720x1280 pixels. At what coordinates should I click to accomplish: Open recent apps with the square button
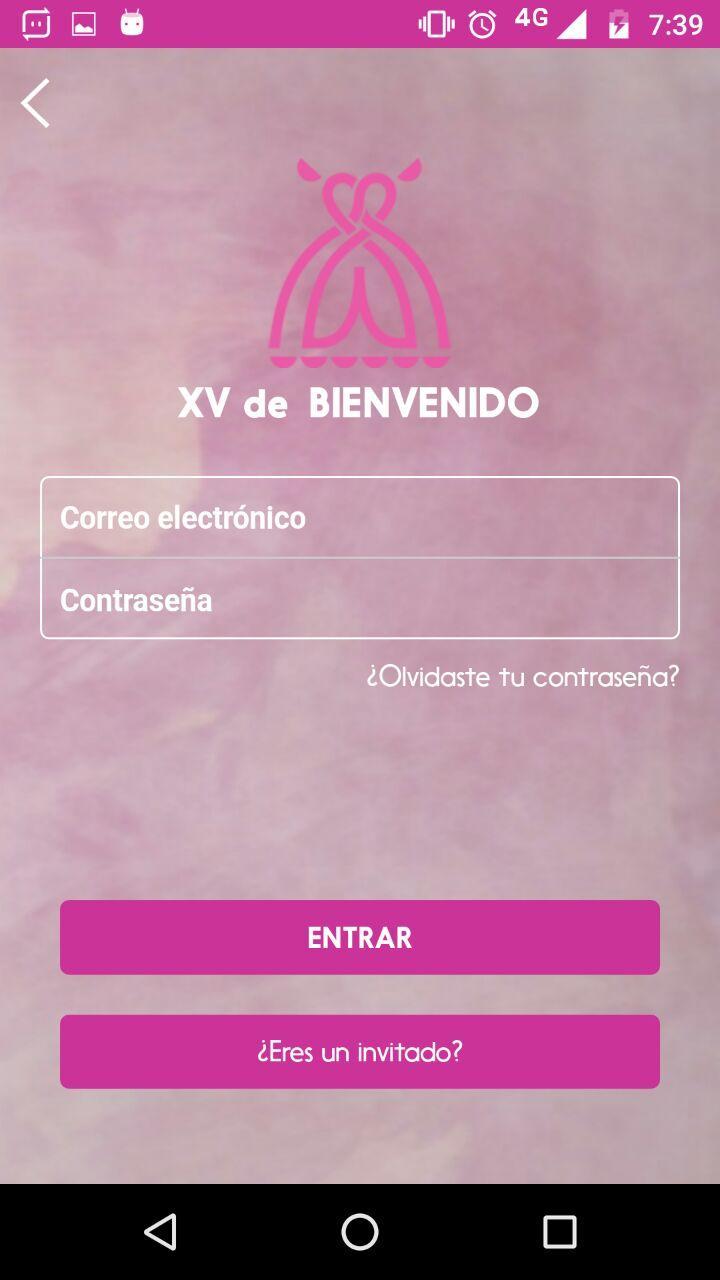coord(562,1232)
